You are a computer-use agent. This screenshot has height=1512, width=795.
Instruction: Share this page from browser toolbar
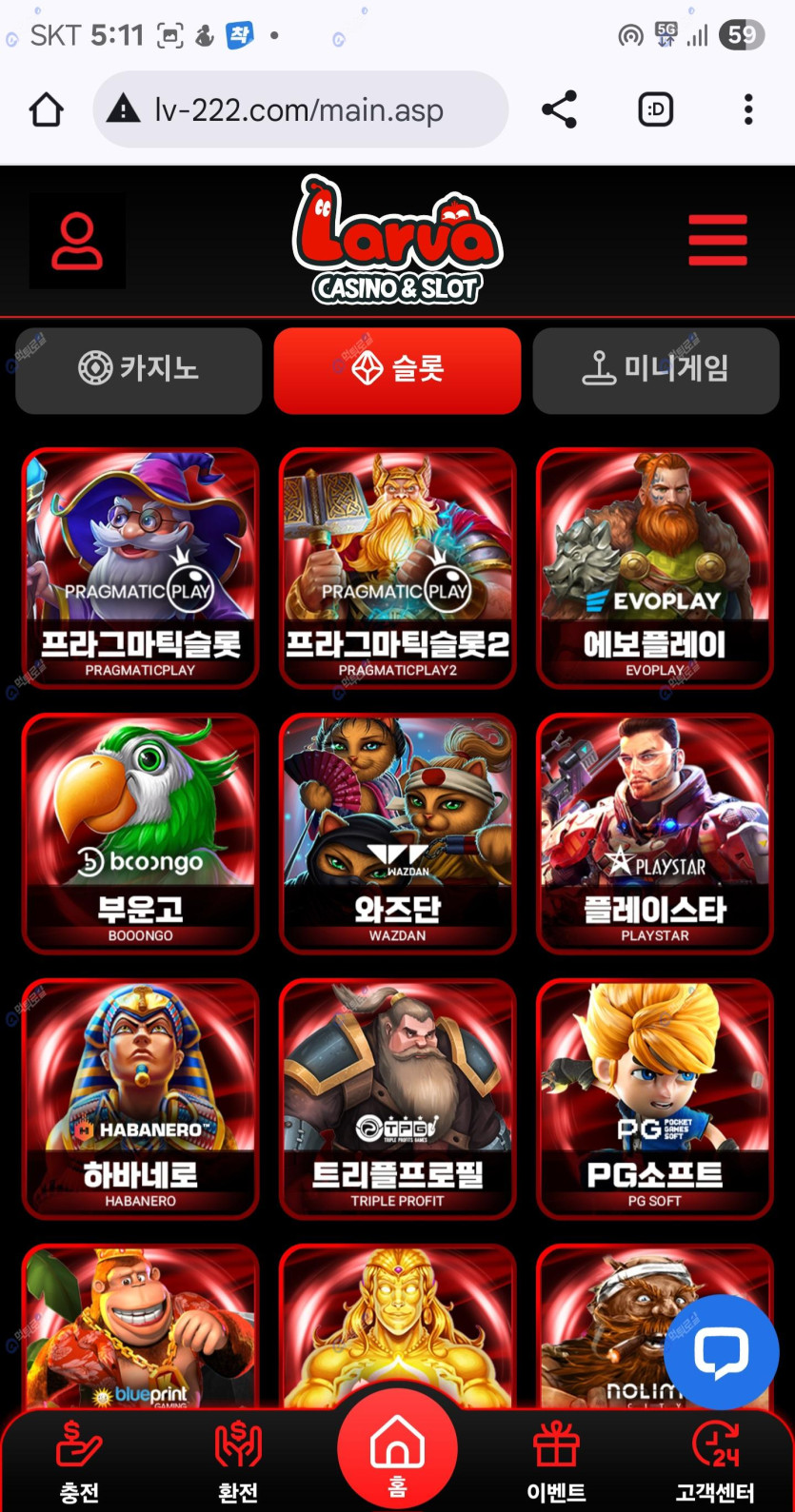tap(559, 109)
